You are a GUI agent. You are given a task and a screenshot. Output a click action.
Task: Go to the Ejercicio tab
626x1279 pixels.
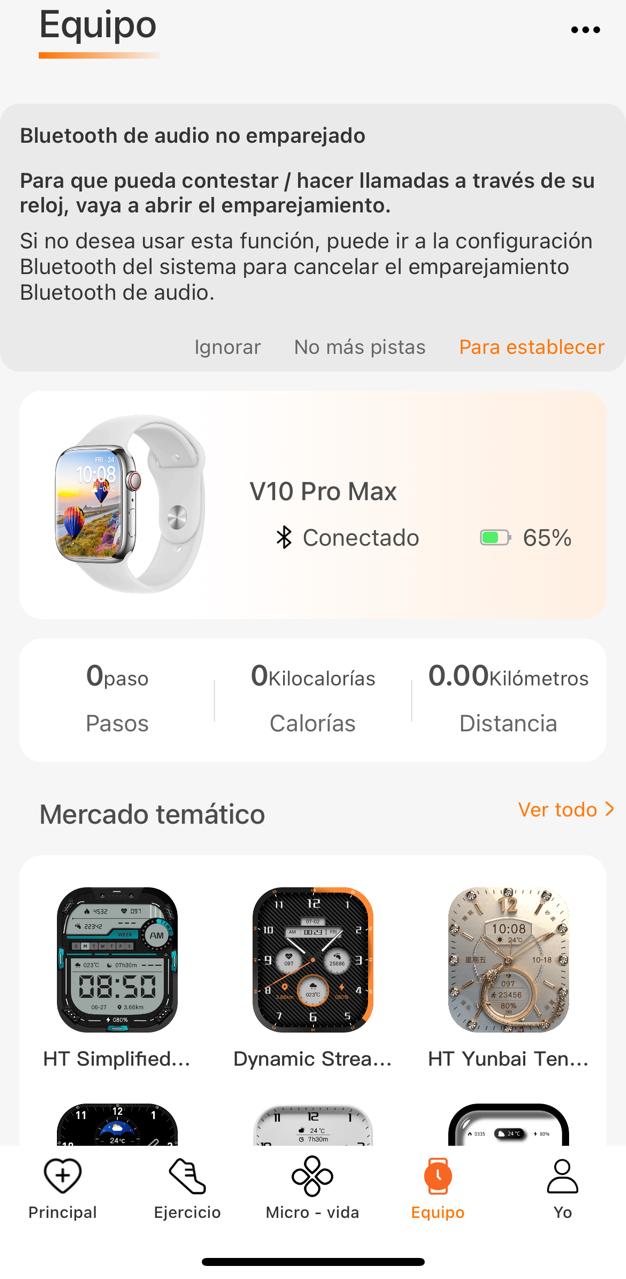[187, 1189]
